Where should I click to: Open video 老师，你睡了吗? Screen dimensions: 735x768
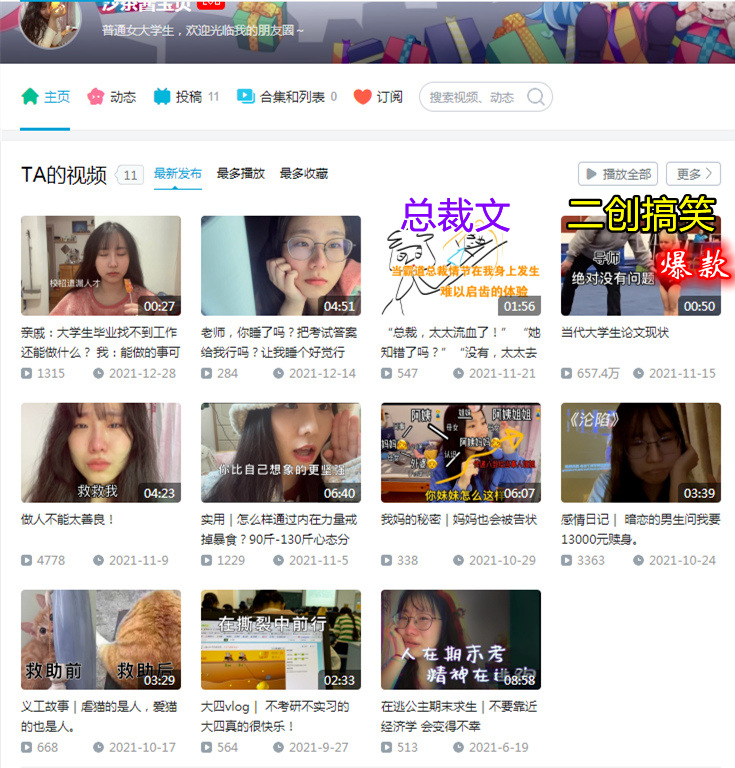pyautogui.click(x=280, y=265)
